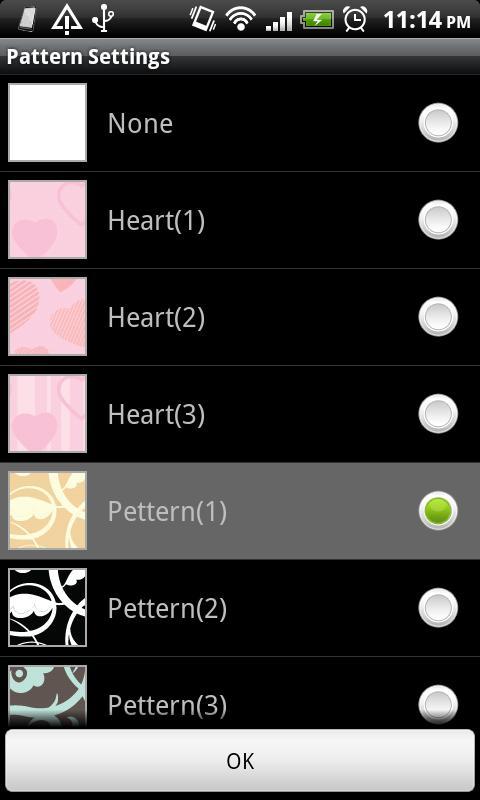
Task: Choose the Pettern(2) black pattern
Action: [x=240, y=608]
